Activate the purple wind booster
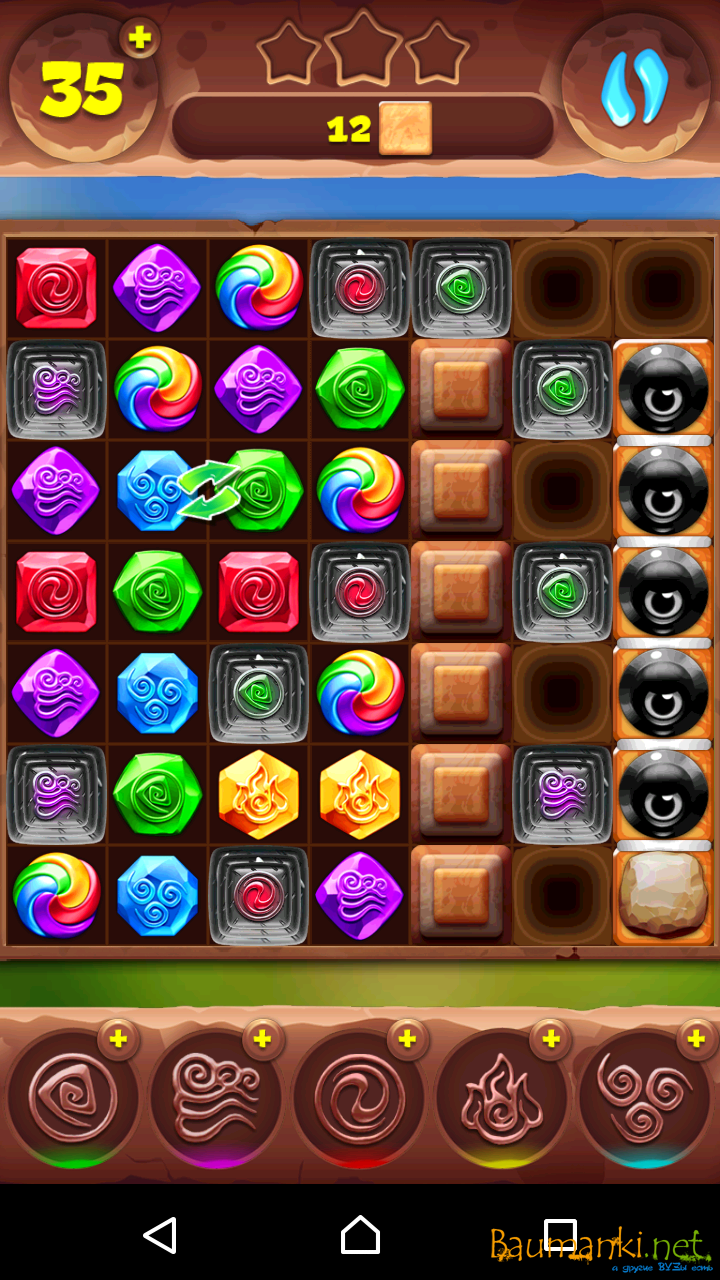This screenshot has width=720, height=1280. coord(216,1098)
